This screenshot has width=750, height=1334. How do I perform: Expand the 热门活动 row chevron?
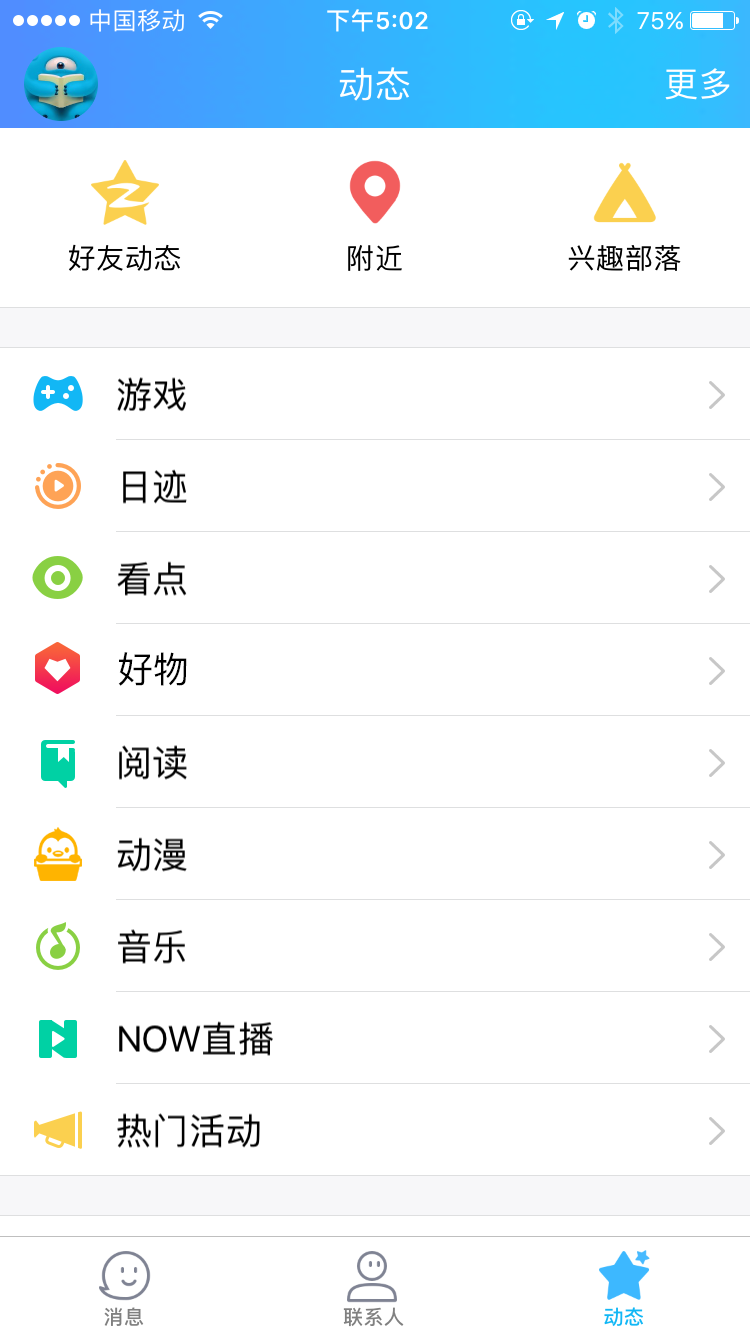(x=716, y=1131)
